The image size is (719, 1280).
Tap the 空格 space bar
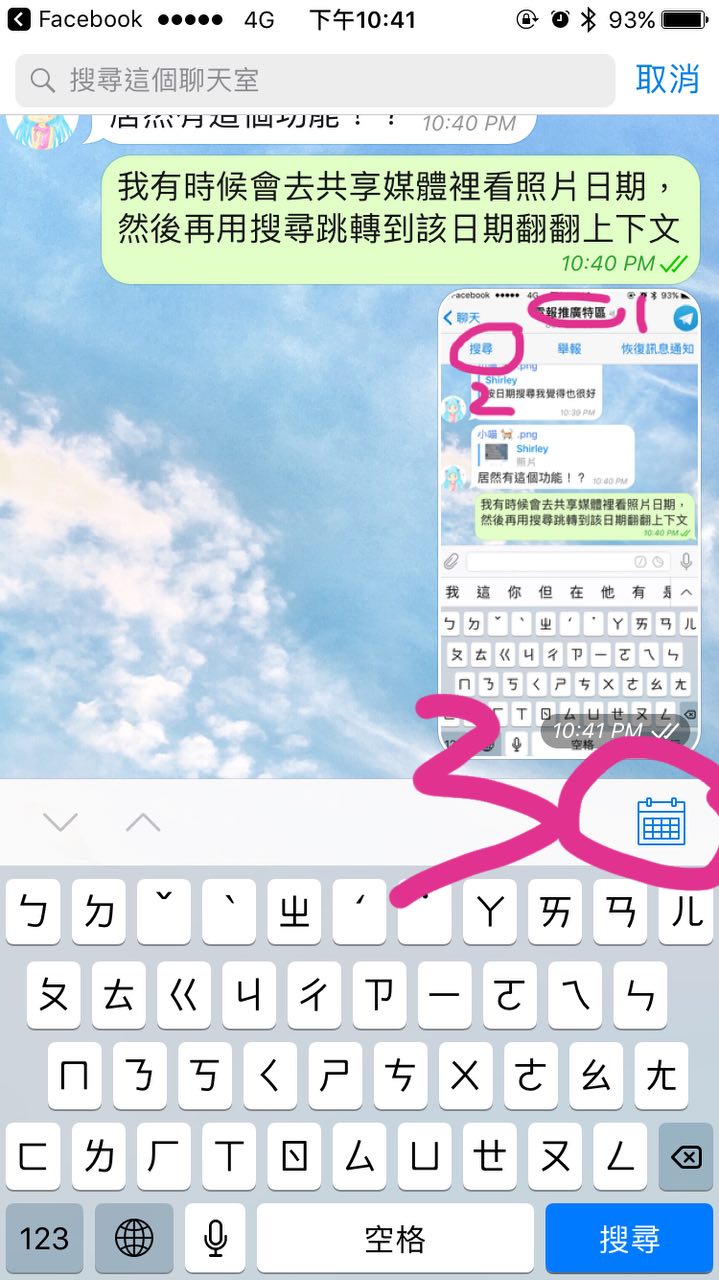[395, 1239]
